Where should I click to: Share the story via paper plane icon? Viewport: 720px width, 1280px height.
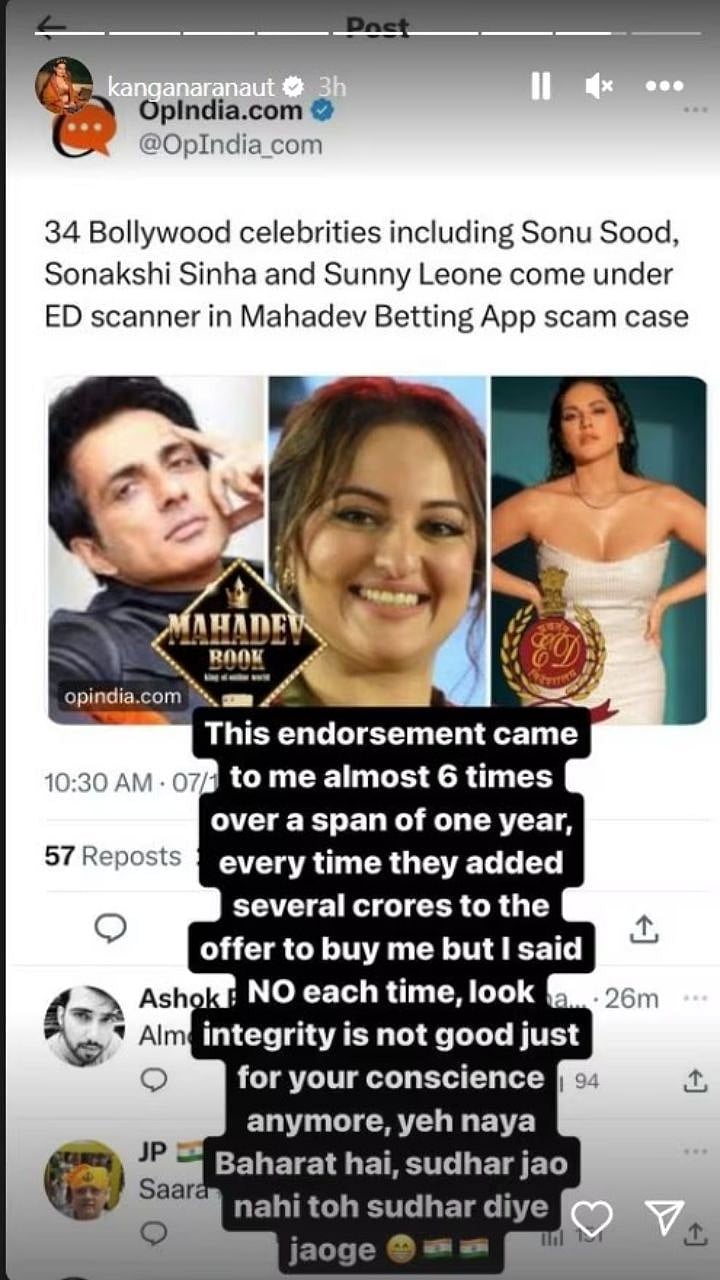[x=663, y=1218]
